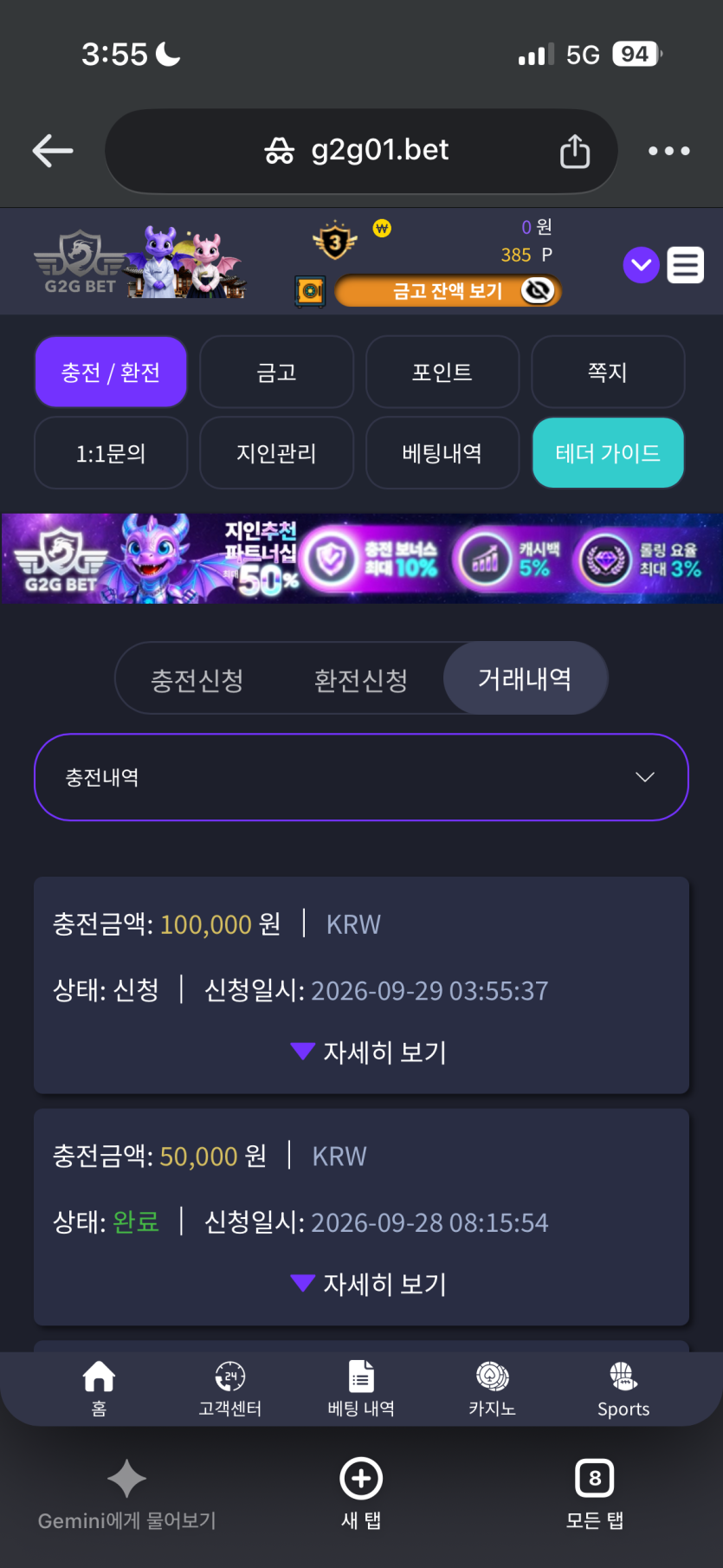This screenshot has height=1568, width=723.
Task: Open 고객센터 in the bottom navigation
Action: [230, 1389]
